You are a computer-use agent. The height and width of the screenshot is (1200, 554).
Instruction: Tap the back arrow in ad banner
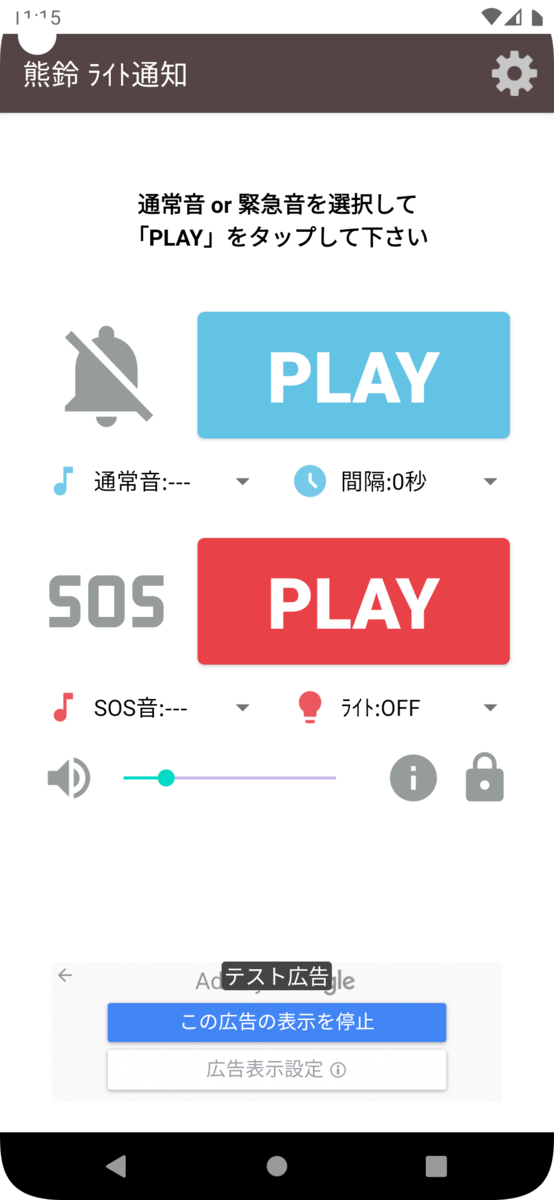tap(65, 975)
